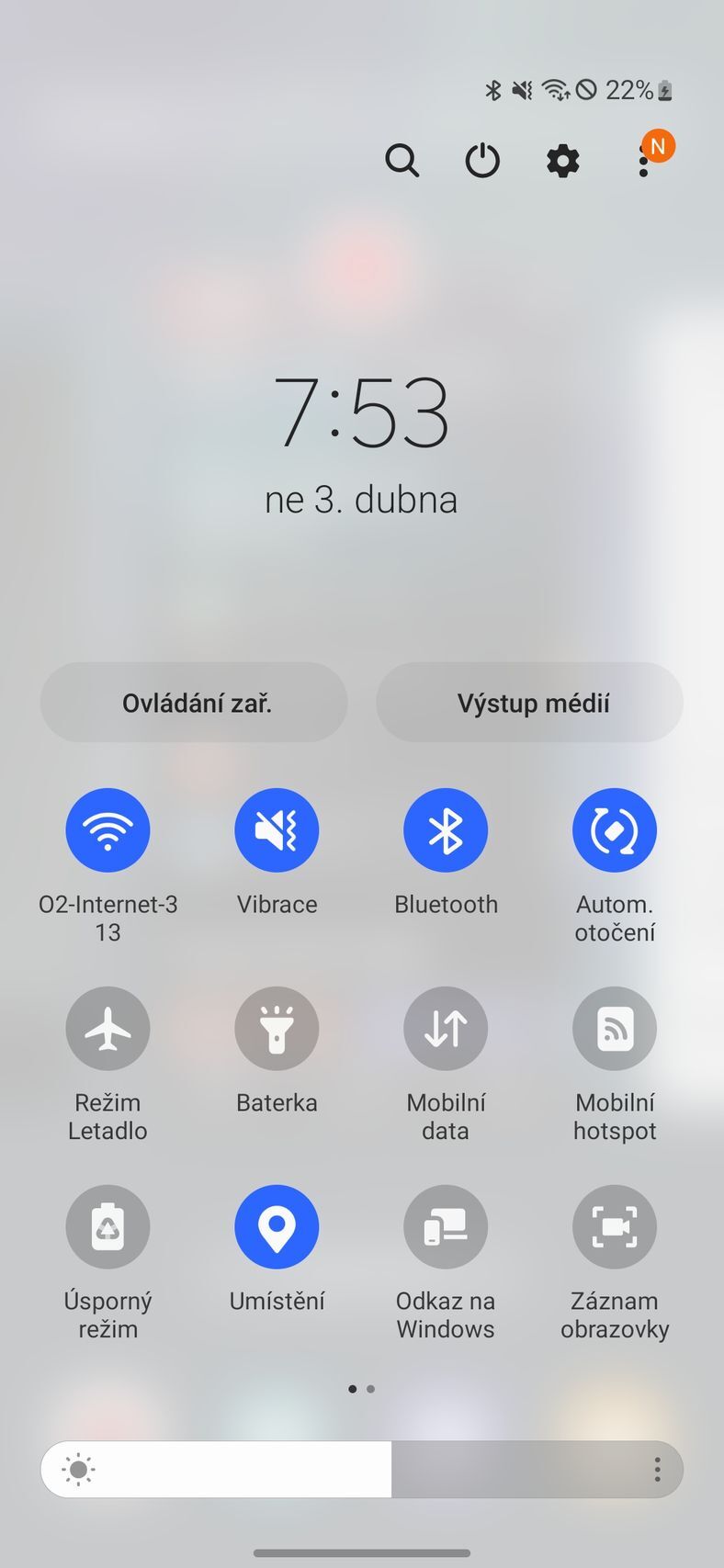
Task: Enable Režim Letadlo
Action: [x=107, y=1028]
